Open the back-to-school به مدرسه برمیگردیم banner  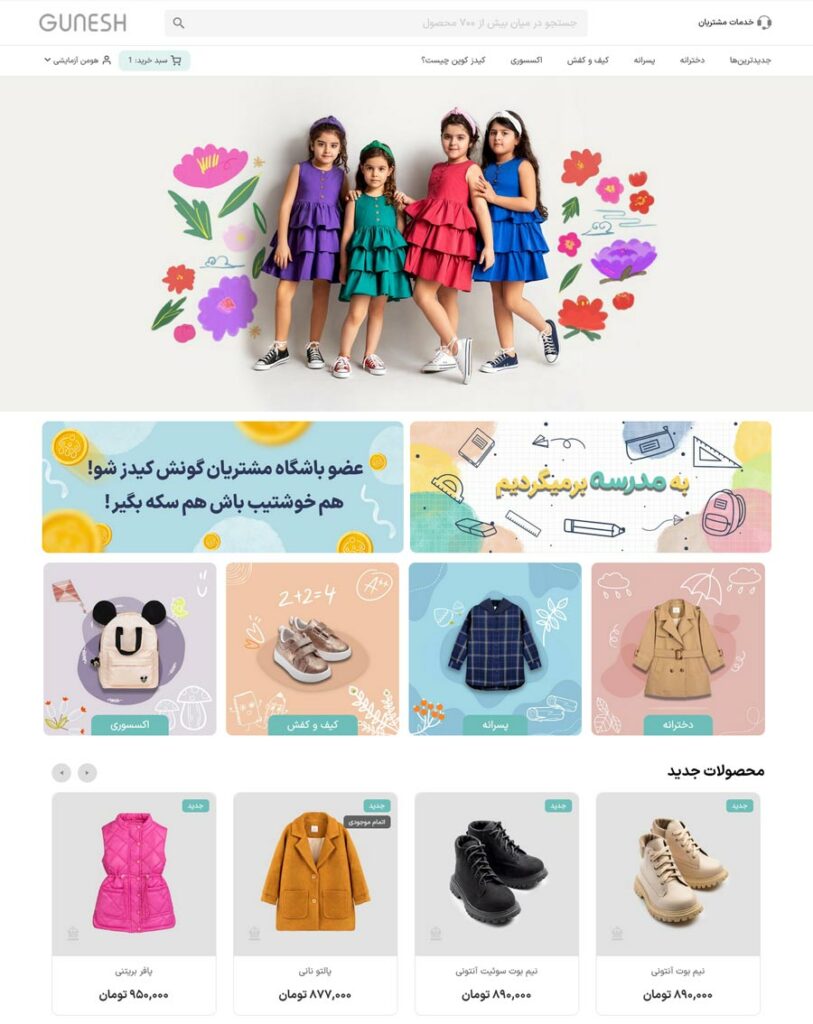[590, 487]
